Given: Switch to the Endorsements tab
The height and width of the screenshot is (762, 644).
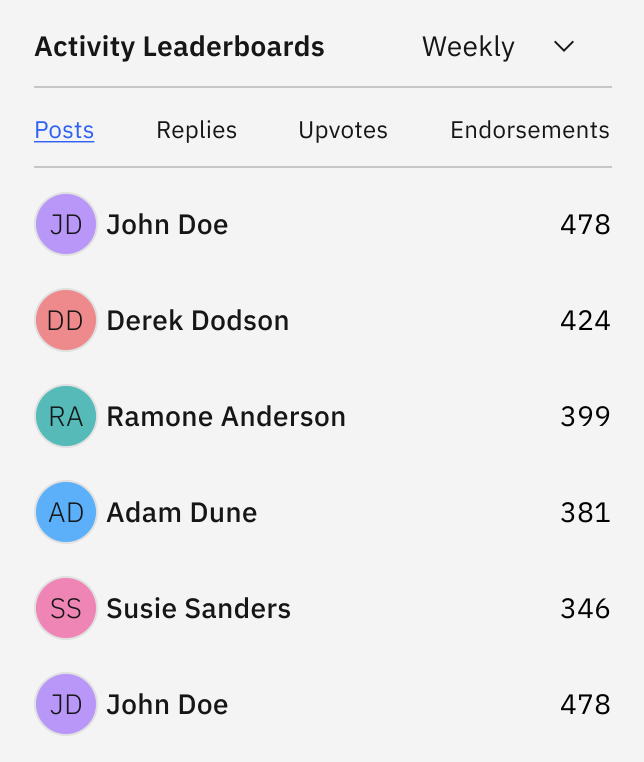Looking at the screenshot, I should coord(529,130).
